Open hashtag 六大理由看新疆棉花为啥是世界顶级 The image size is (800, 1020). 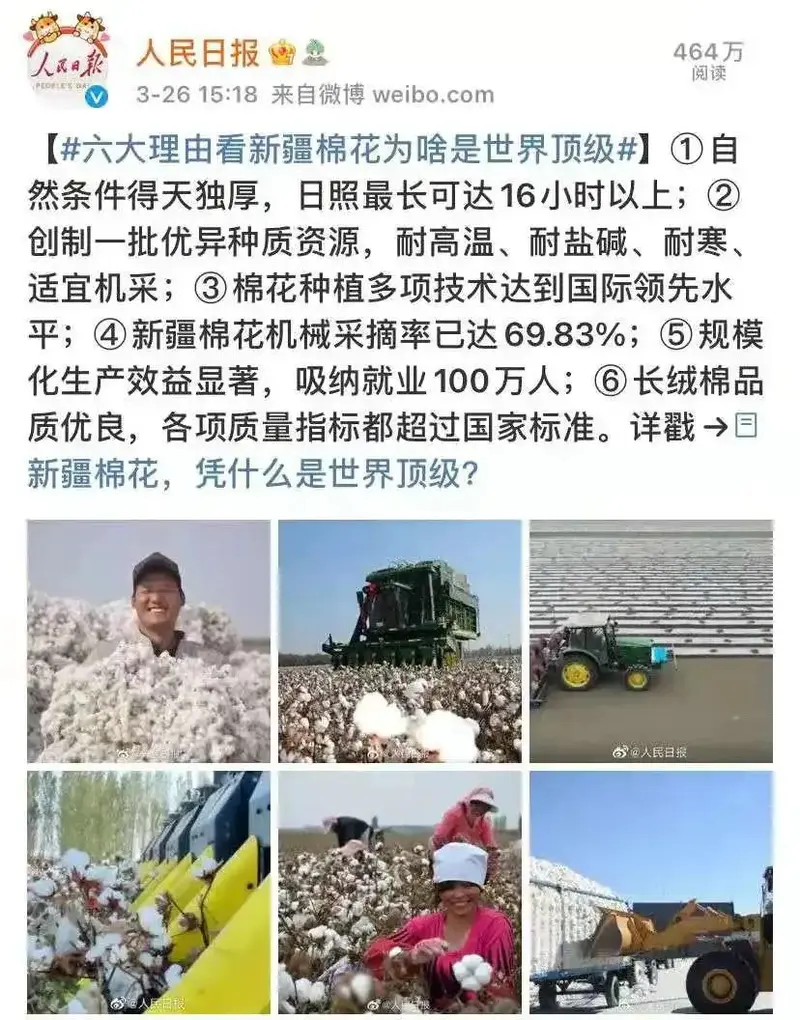[348, 151]
